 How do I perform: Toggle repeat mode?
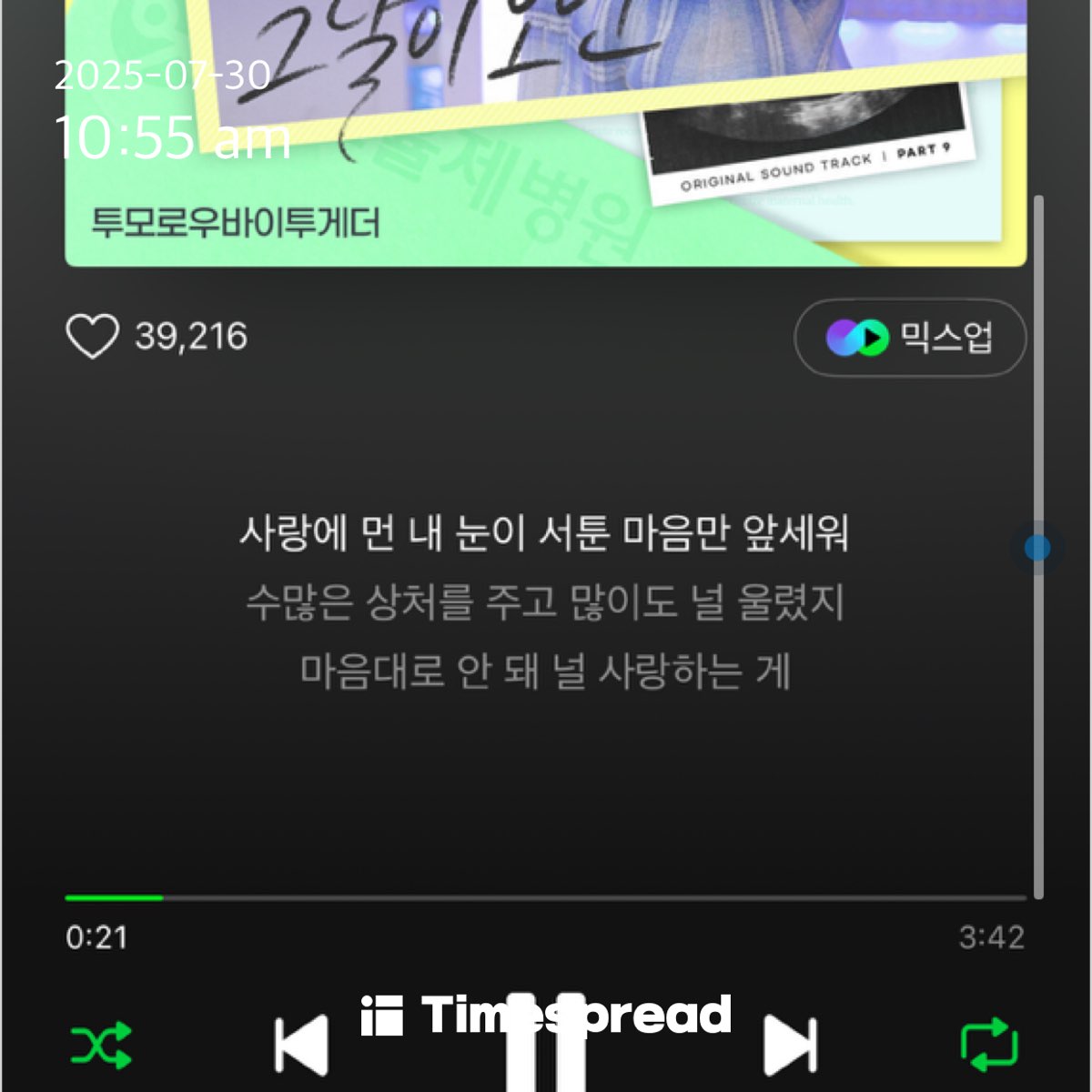coord(989,1045)
